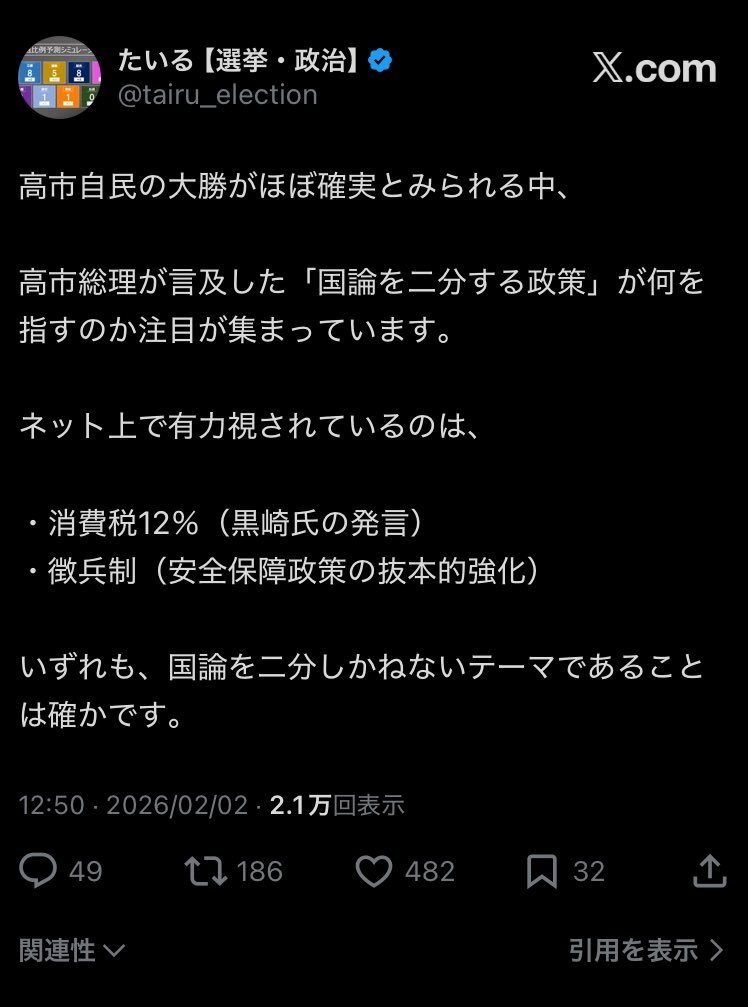Open 引用を表示 to view quotes

click(645, 950)
